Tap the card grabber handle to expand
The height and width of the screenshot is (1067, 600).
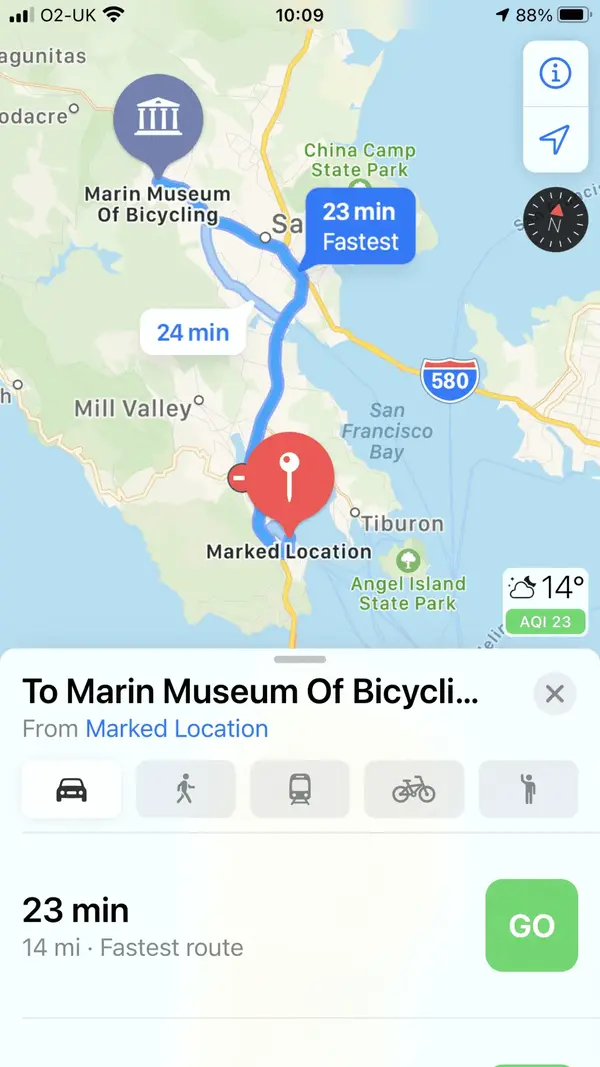[x=300, y=660]
